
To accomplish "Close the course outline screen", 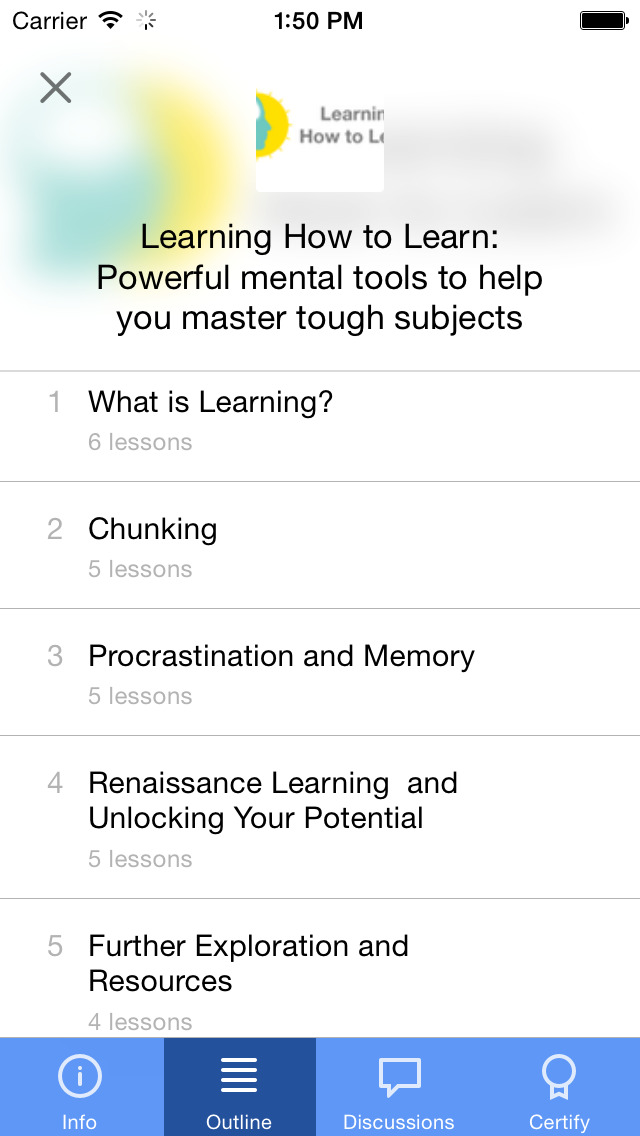I will pyautogui.click(x=55, y=88).
